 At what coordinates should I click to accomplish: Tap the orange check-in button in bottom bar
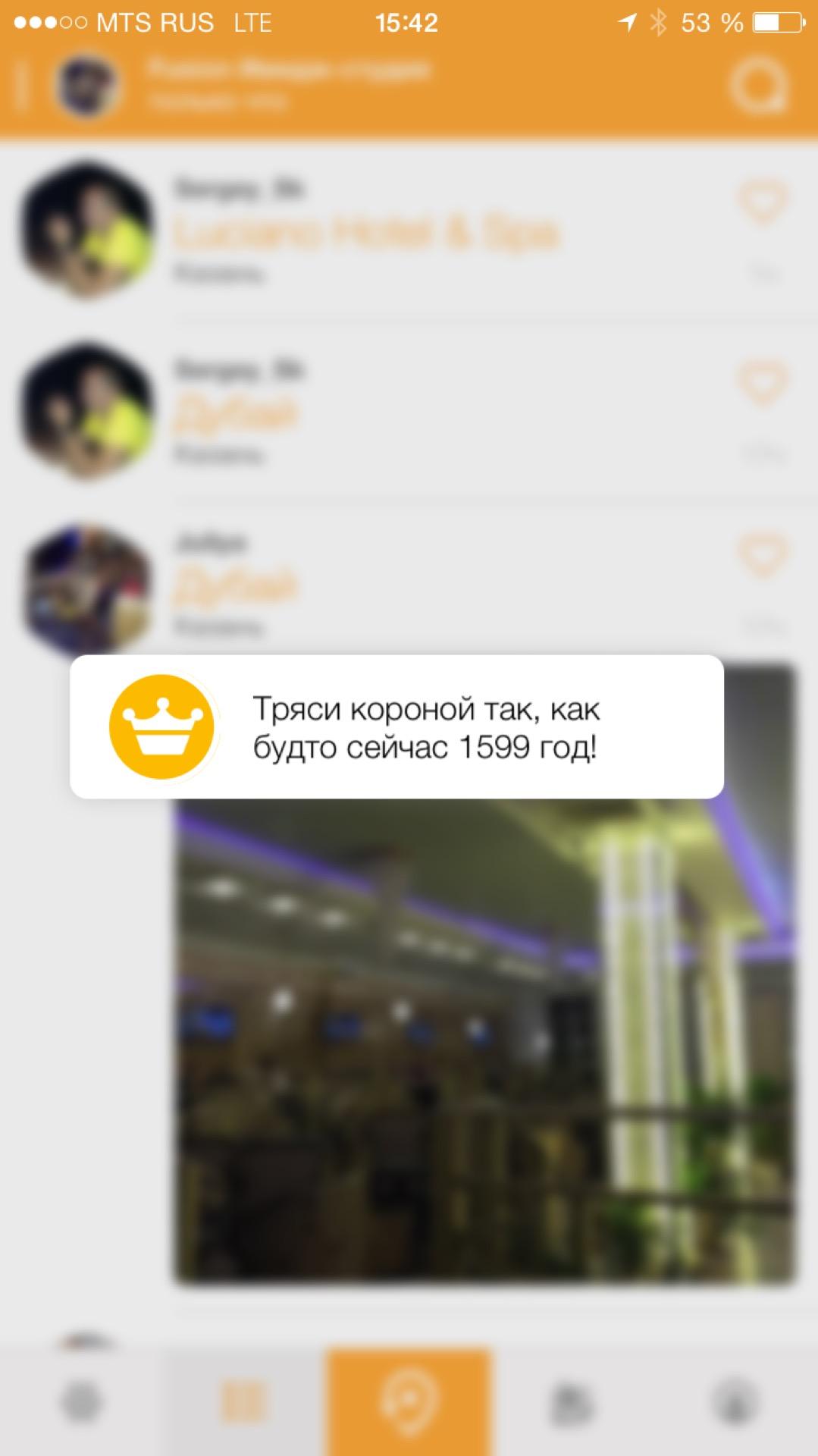pos(409,1401)
